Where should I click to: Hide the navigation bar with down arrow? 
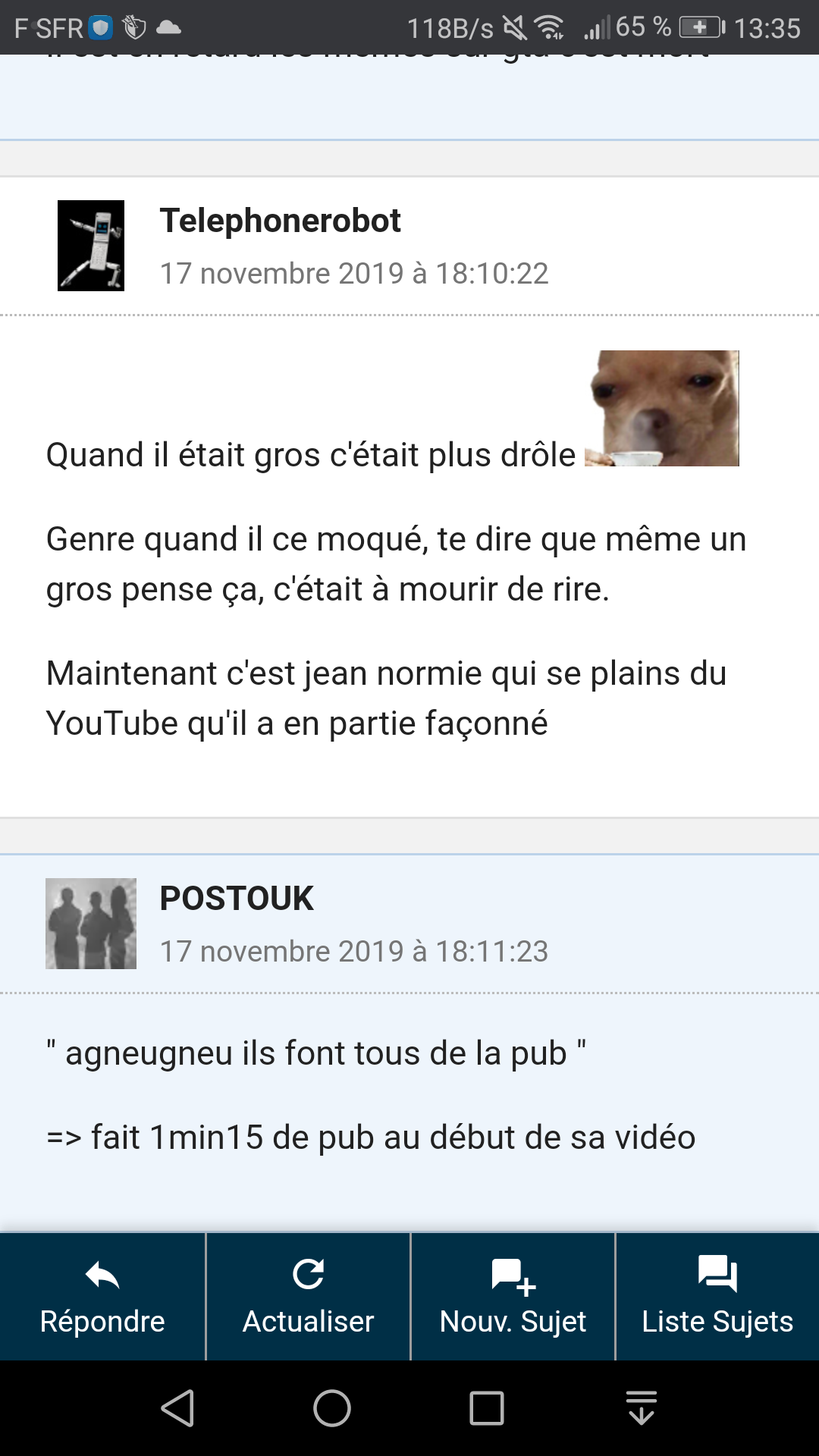(x=642, y=1408)
